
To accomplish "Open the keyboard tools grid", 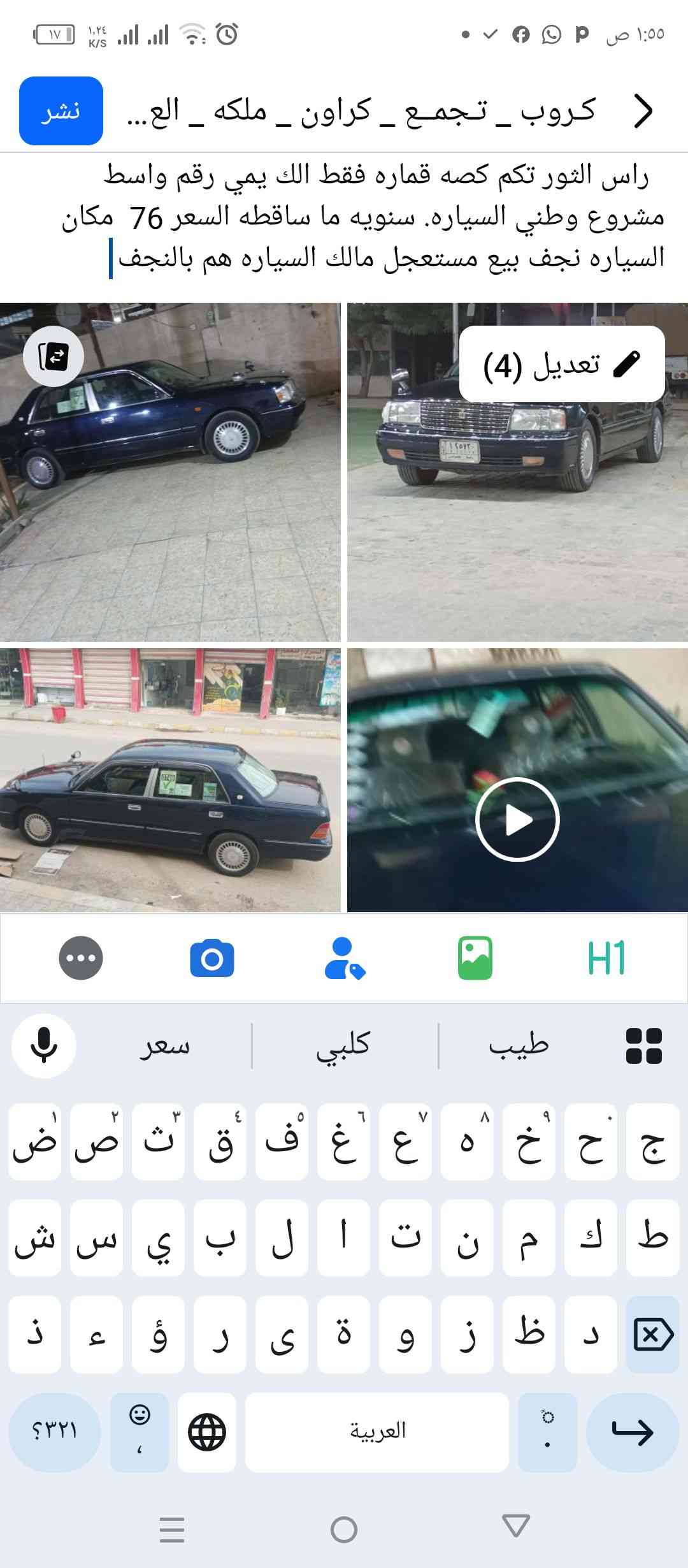I will click(x=644, y=1046).
